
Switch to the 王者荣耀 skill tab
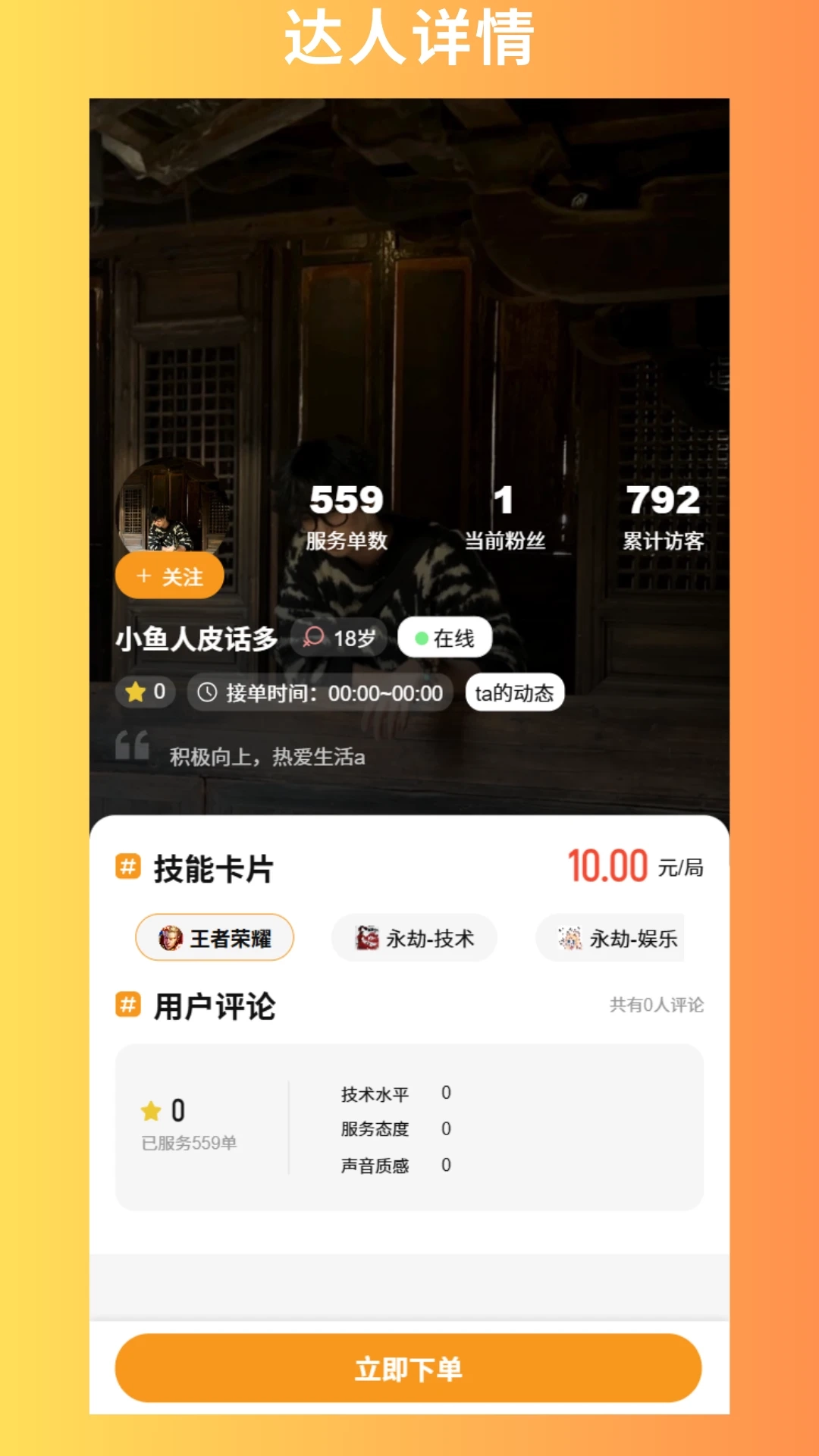point(215,937)
